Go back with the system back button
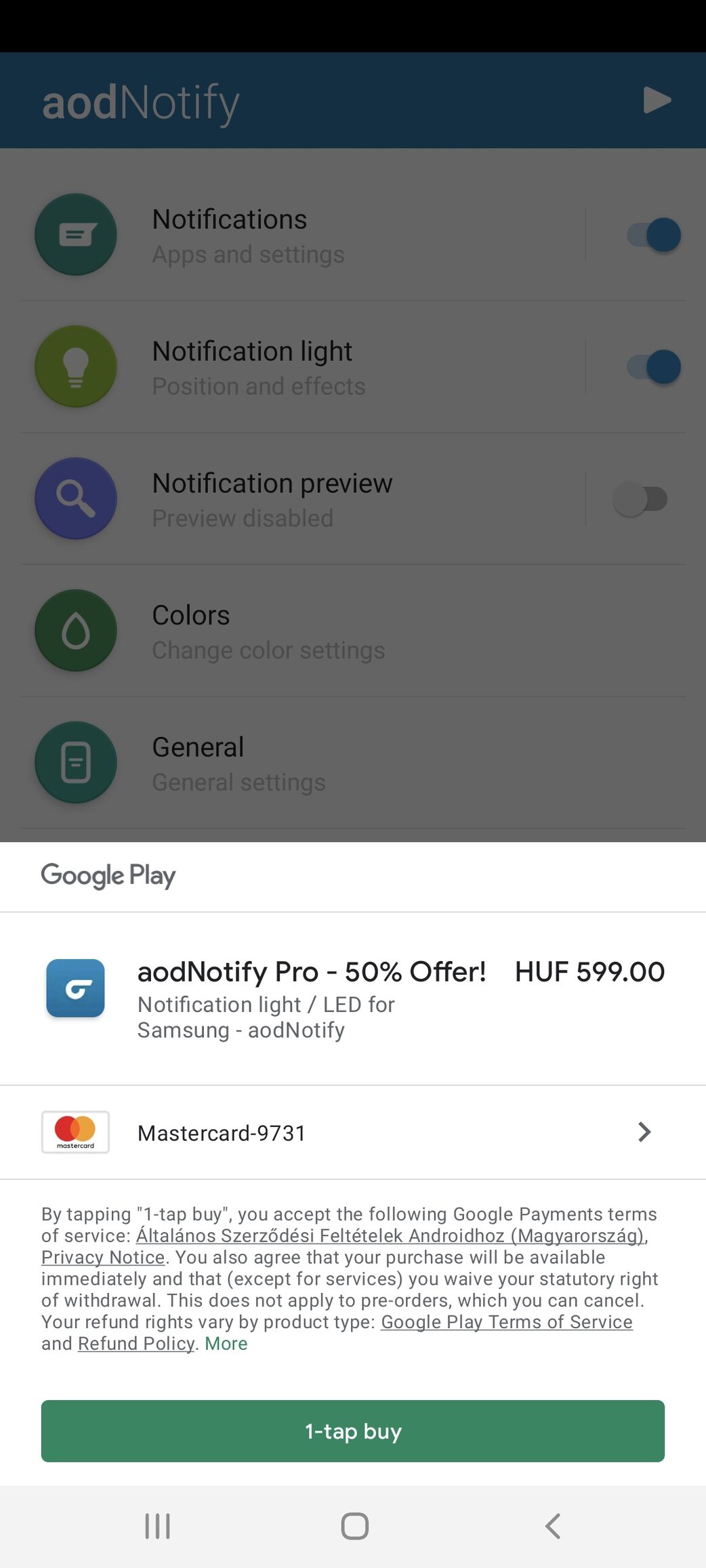 (x=552, y=1526)
